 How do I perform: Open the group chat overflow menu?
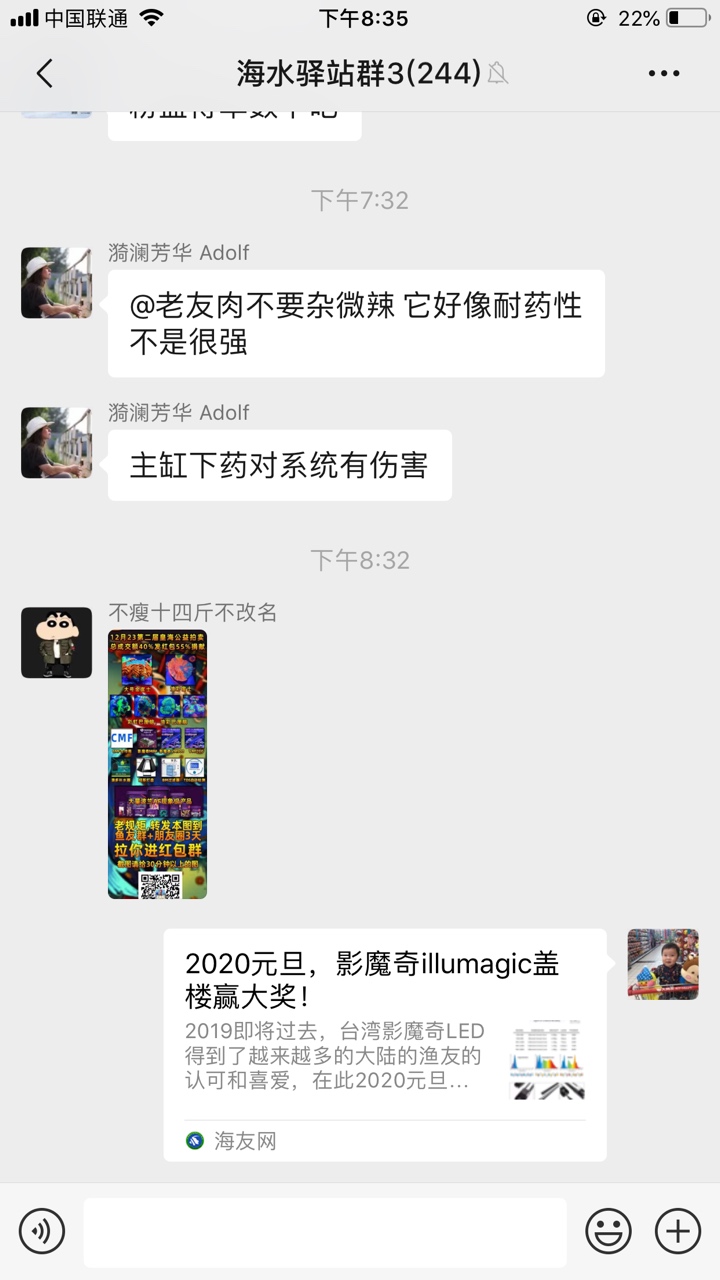[x=664, y=73]
